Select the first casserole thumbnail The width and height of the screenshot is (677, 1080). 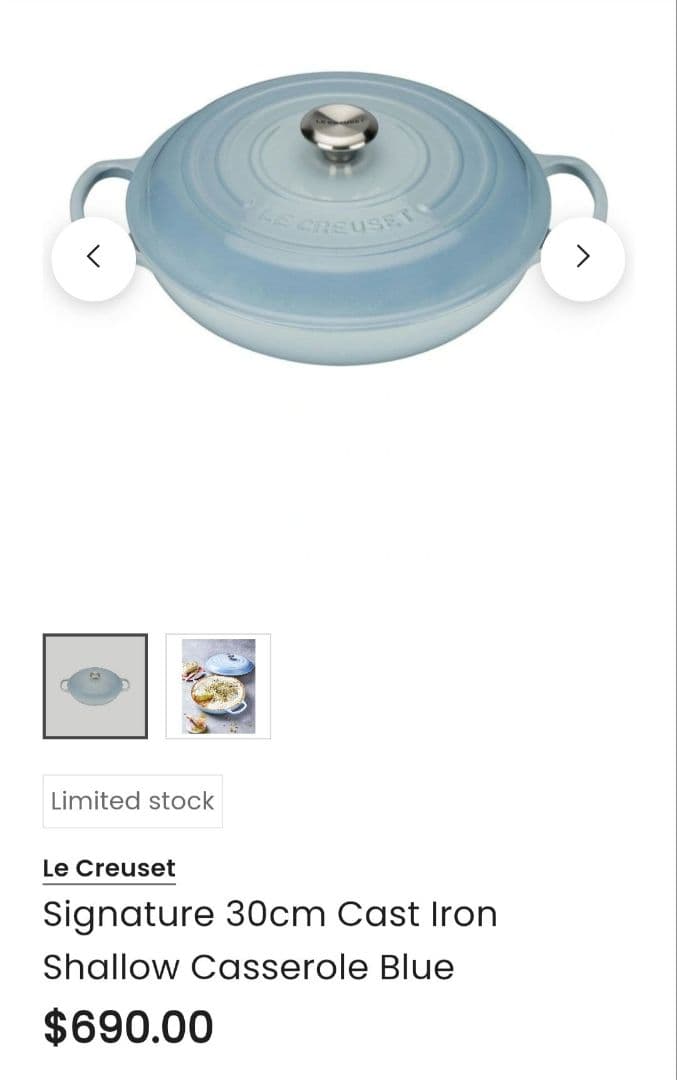click(x=95, y=686)
